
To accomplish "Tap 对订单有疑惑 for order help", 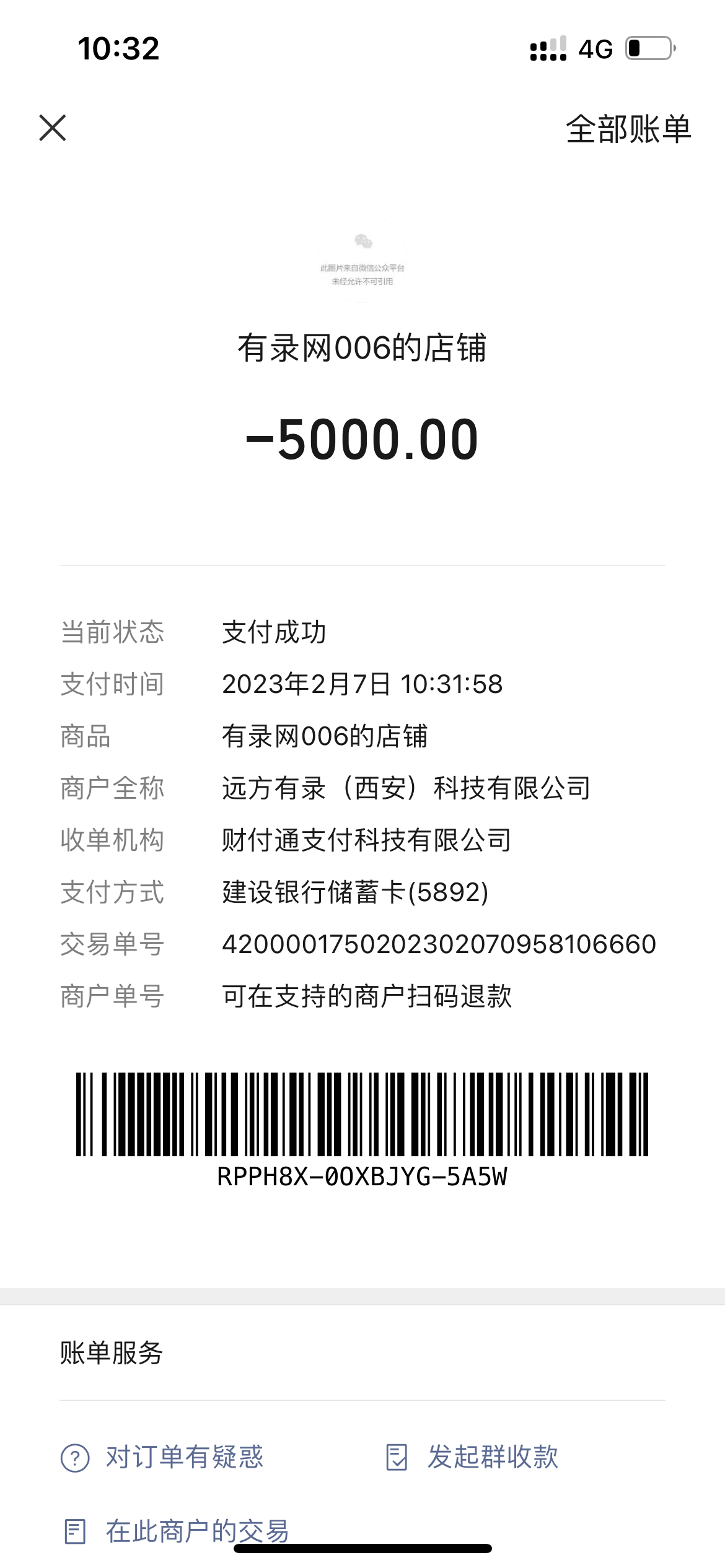I will pyautogui.click(x=162, y=1457).
